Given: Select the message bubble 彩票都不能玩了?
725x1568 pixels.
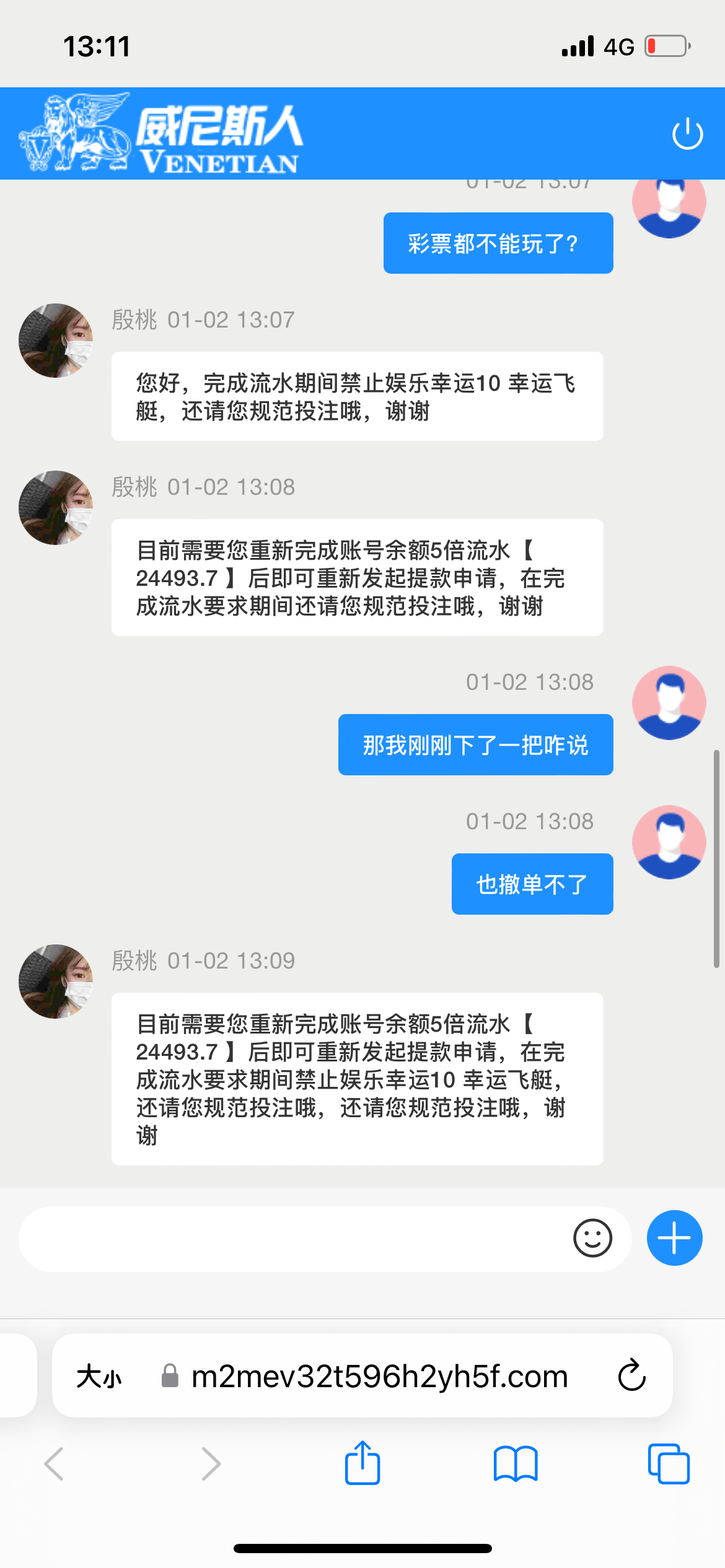Looking at the screenshot, I should (498, 243).
